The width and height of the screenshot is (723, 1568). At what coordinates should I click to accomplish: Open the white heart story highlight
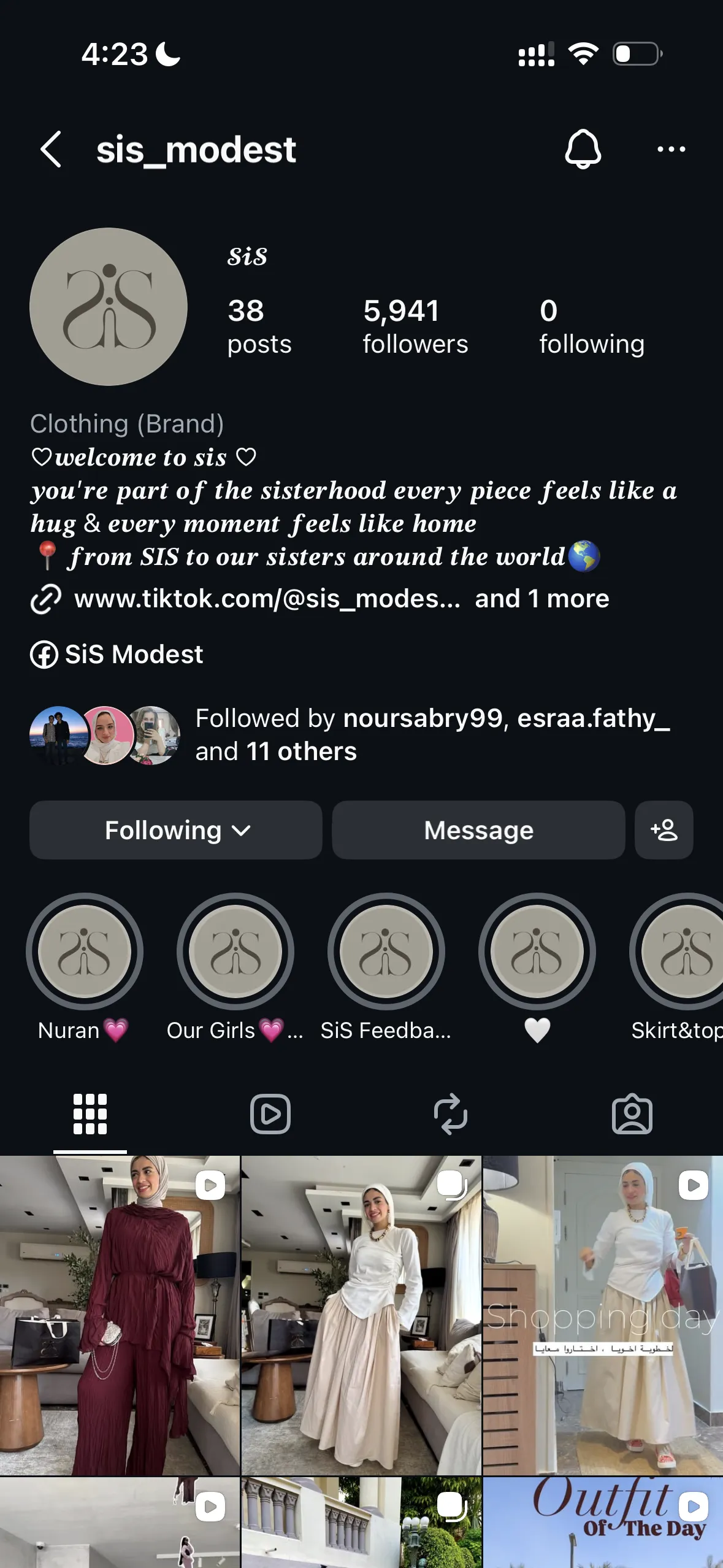click(537, 951)
